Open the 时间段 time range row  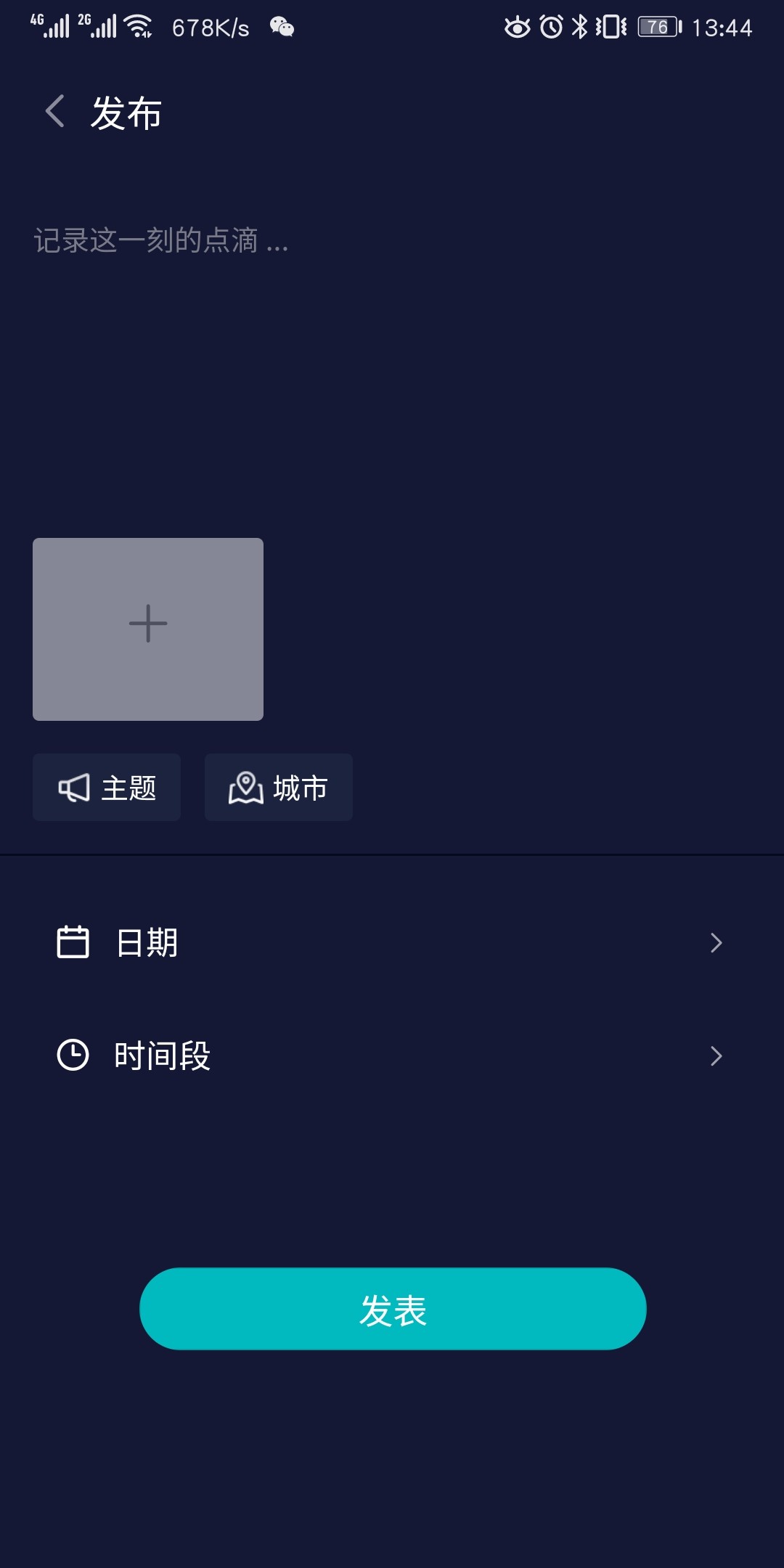point(392,1055)
